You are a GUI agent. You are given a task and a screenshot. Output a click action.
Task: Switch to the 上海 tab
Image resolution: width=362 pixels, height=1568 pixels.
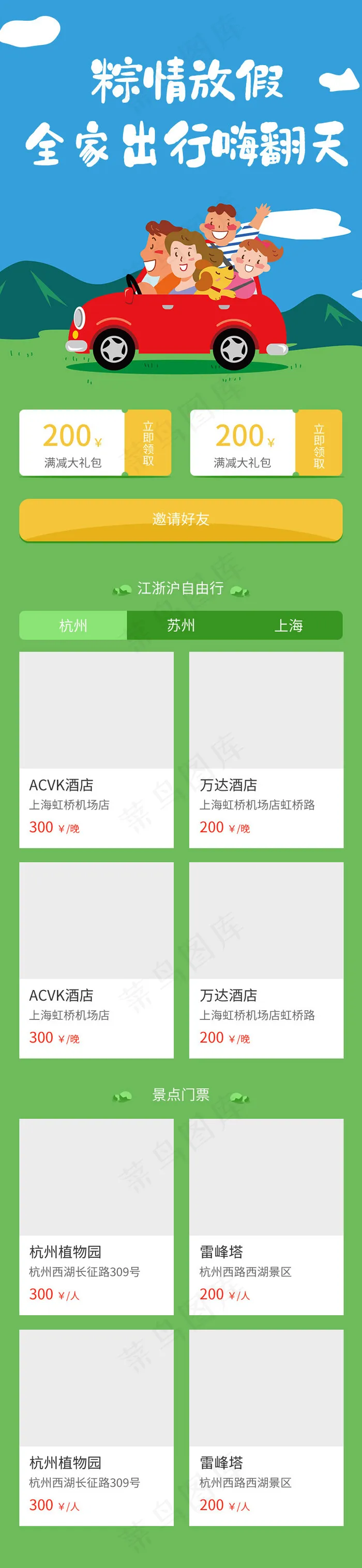coord(289,625)
